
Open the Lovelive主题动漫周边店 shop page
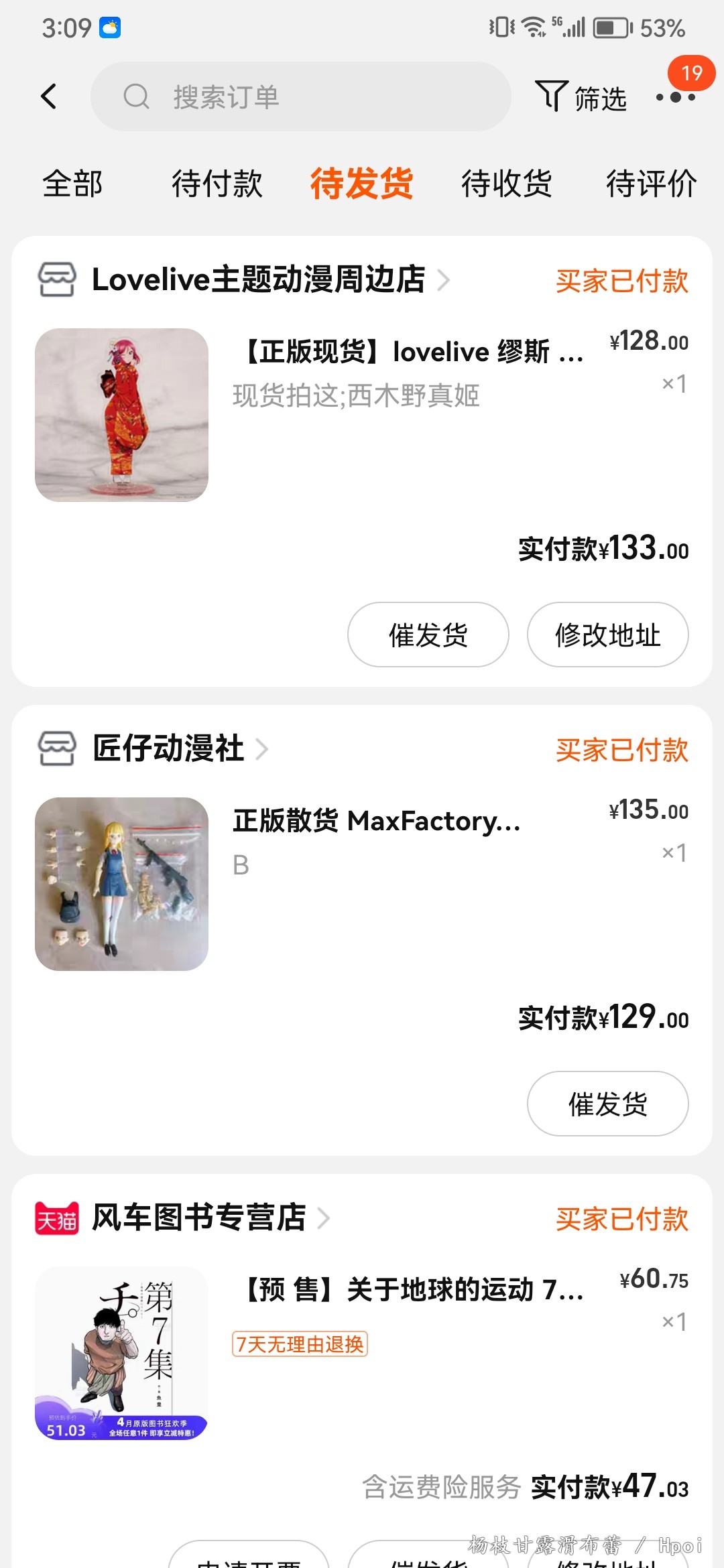tap(258, 279)
